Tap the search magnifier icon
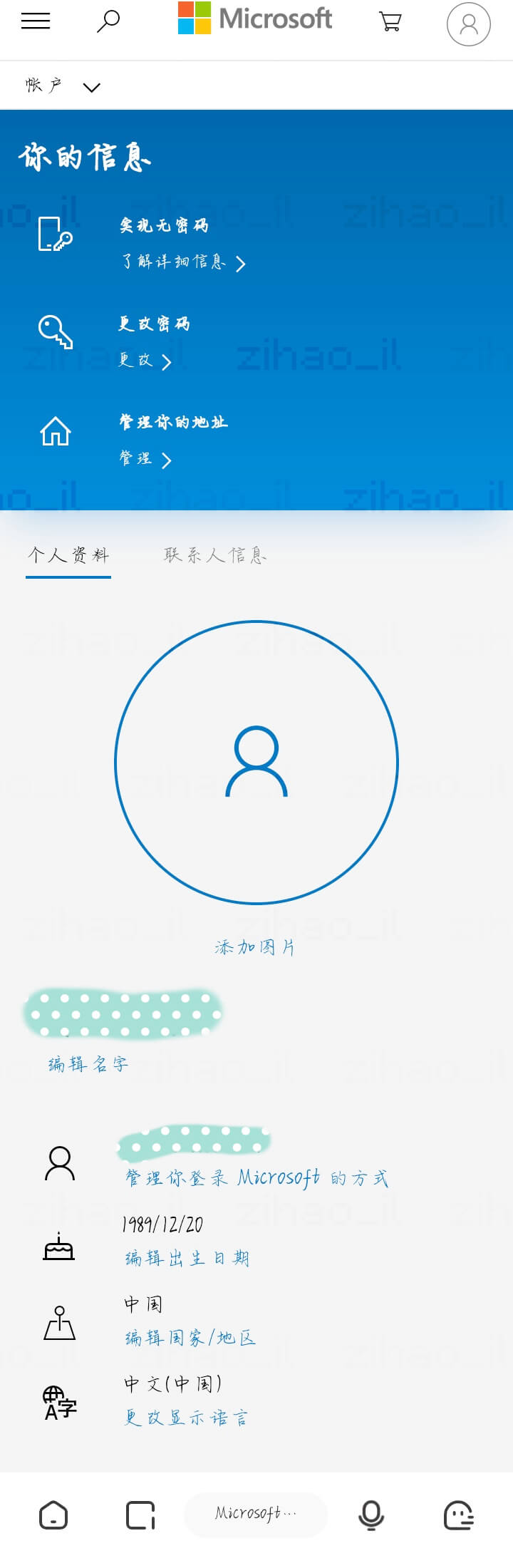Screen dimensions: 513x1568 pos(108,21)
